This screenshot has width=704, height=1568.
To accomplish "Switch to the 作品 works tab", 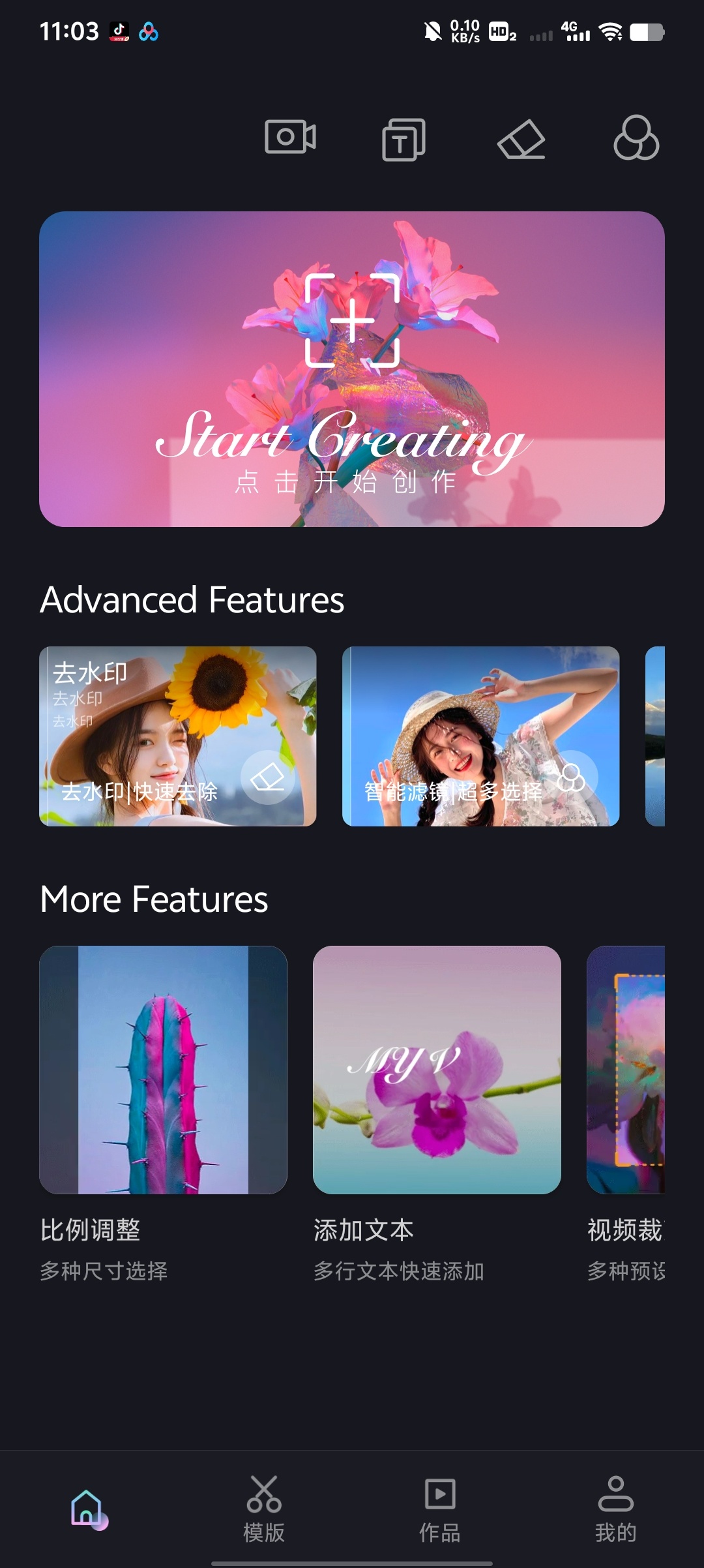I will click(x=440, y=1508).
